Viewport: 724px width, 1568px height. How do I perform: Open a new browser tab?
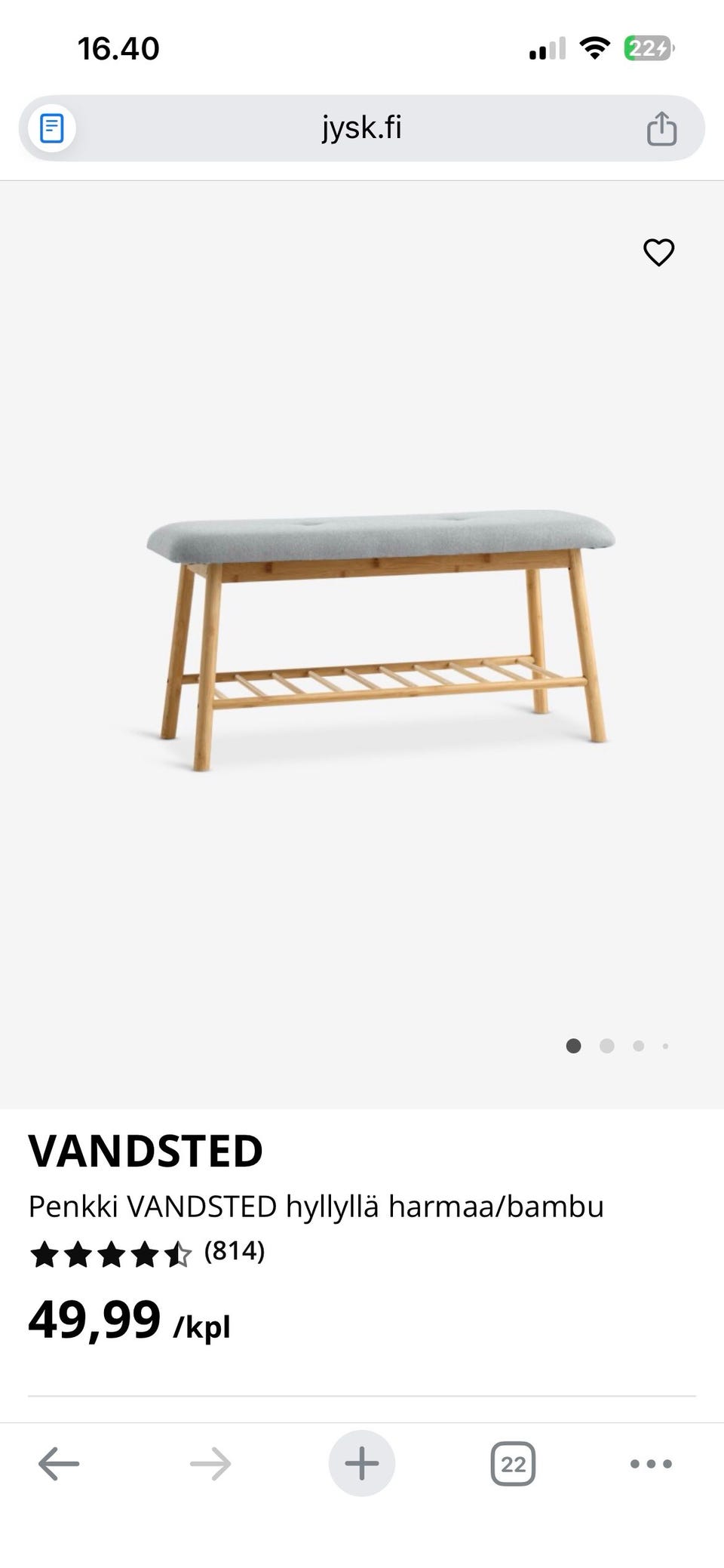point(362,1464)
